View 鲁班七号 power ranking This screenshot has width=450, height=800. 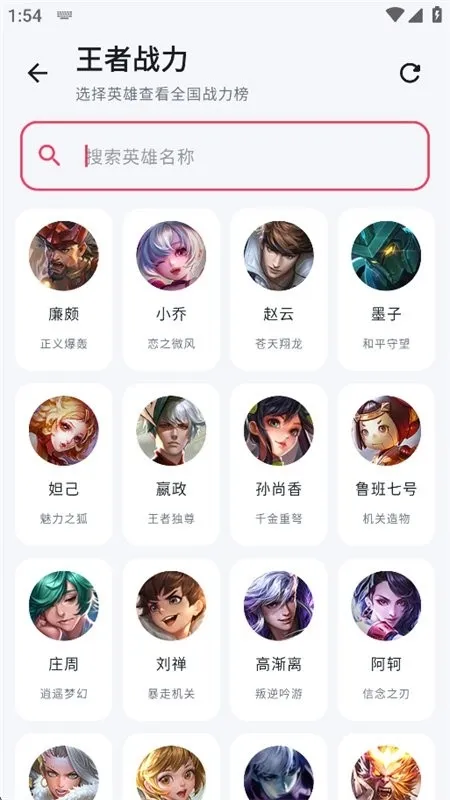tap(386, 464)
